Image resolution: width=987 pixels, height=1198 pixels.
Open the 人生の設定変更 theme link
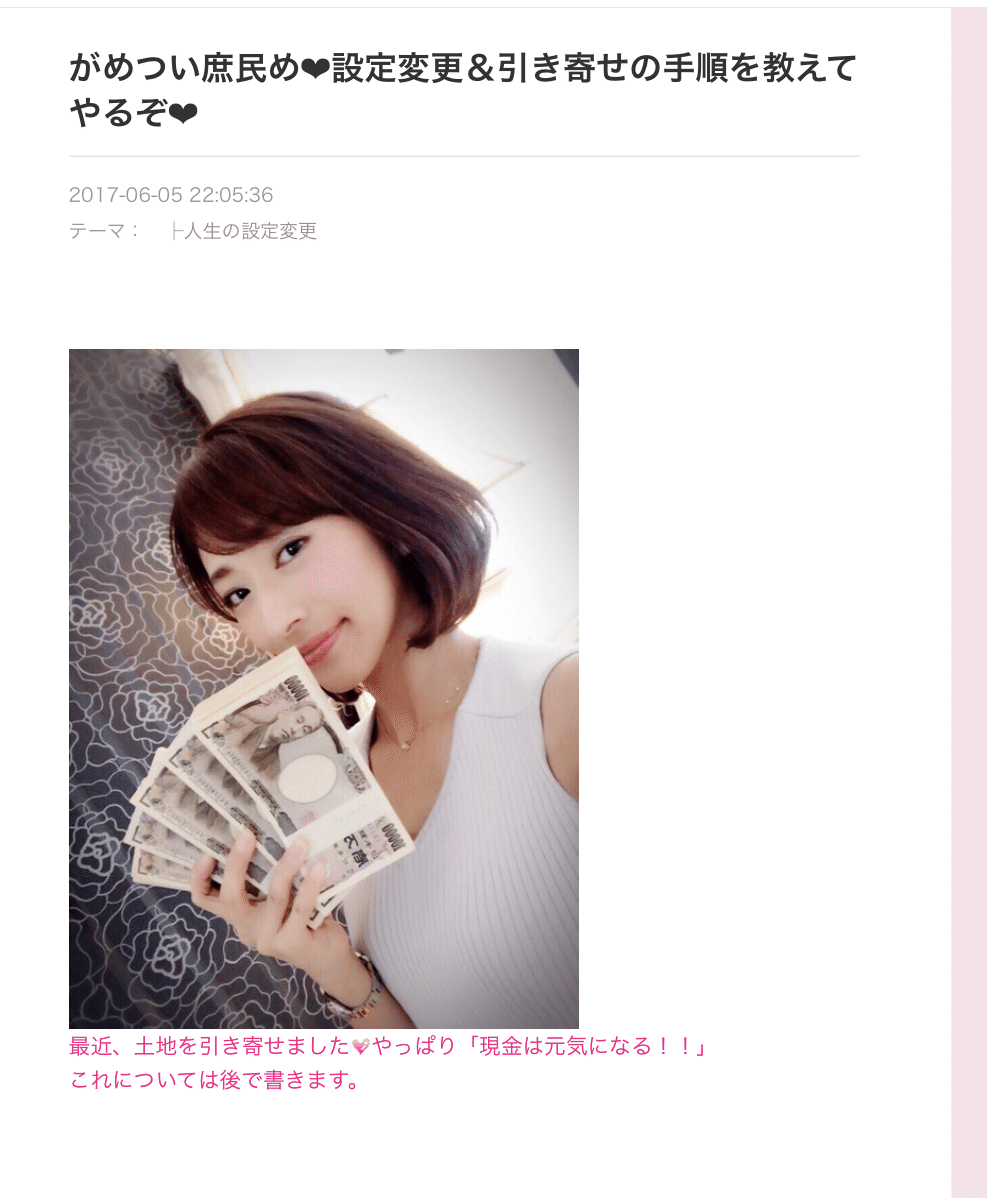244,232
